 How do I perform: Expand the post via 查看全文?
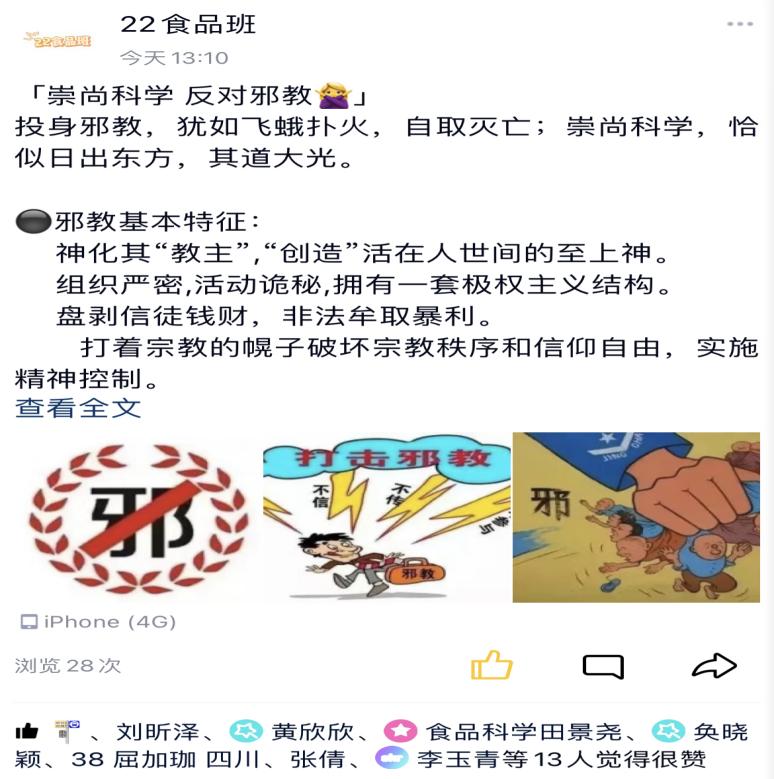click(78, 408)
